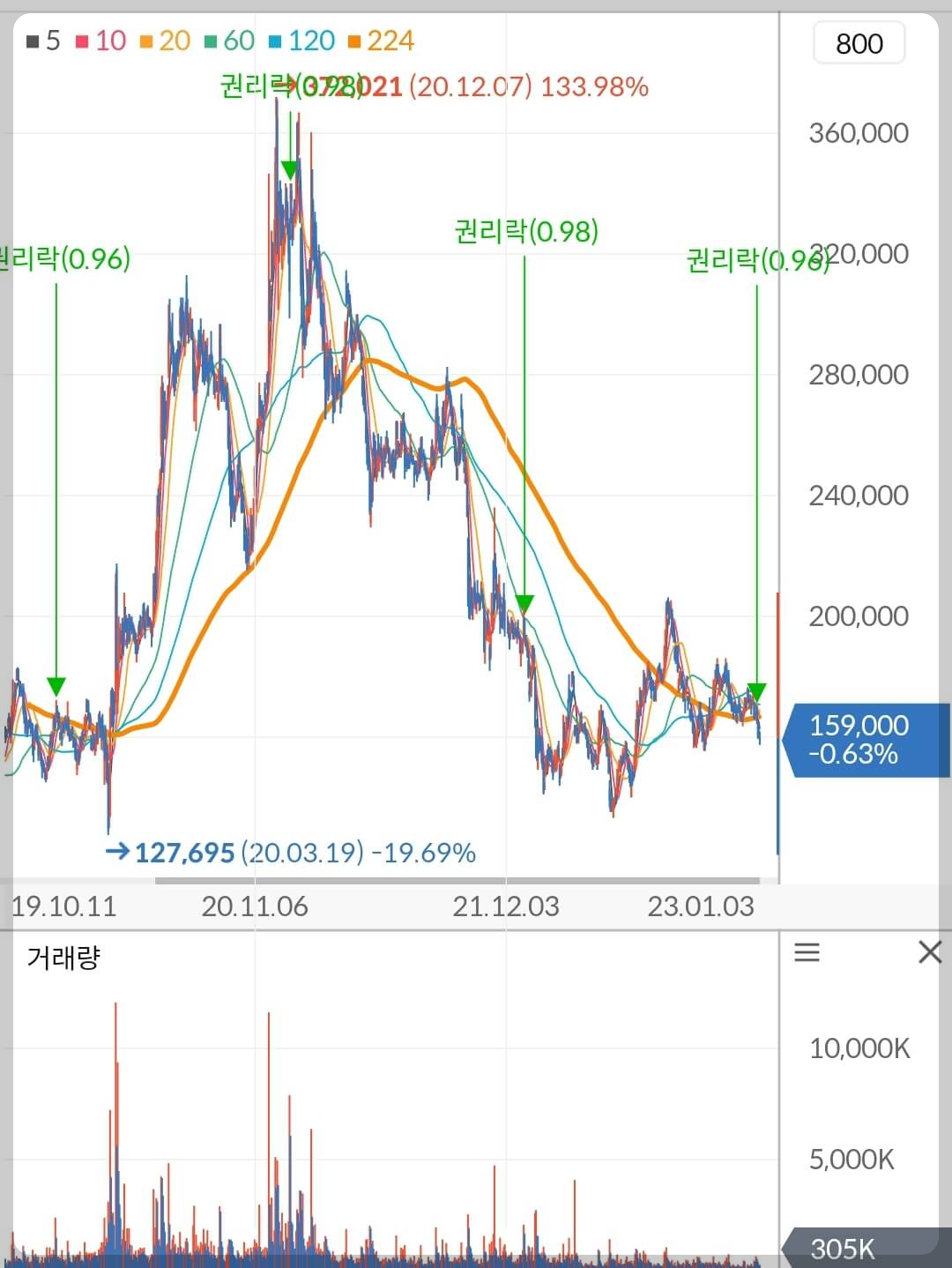952x1268 pixels.
Task: Click the leftmost 권리락(0.96) marker
Action: tap(56, 686)
